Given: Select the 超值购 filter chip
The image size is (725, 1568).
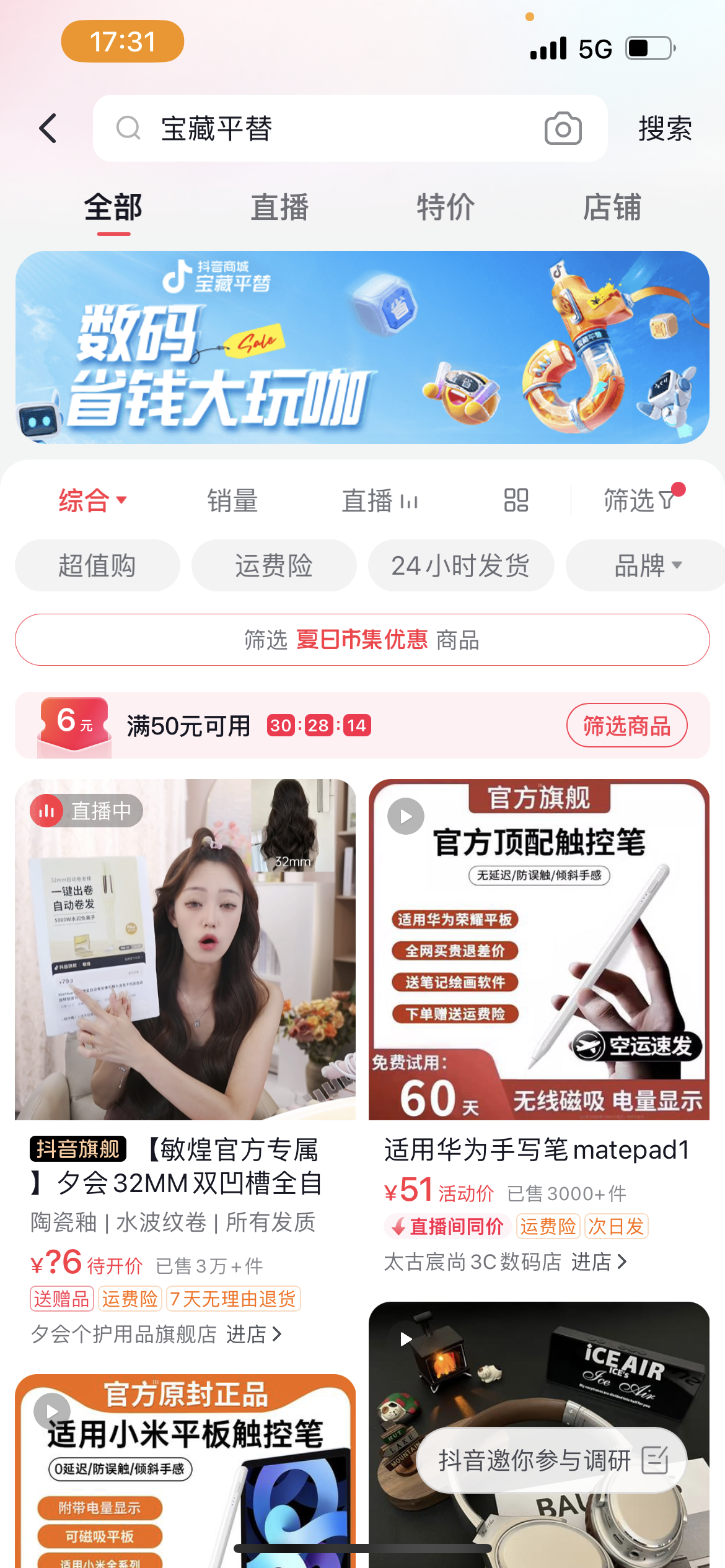Looking at the screenshot, I should 97,565.
